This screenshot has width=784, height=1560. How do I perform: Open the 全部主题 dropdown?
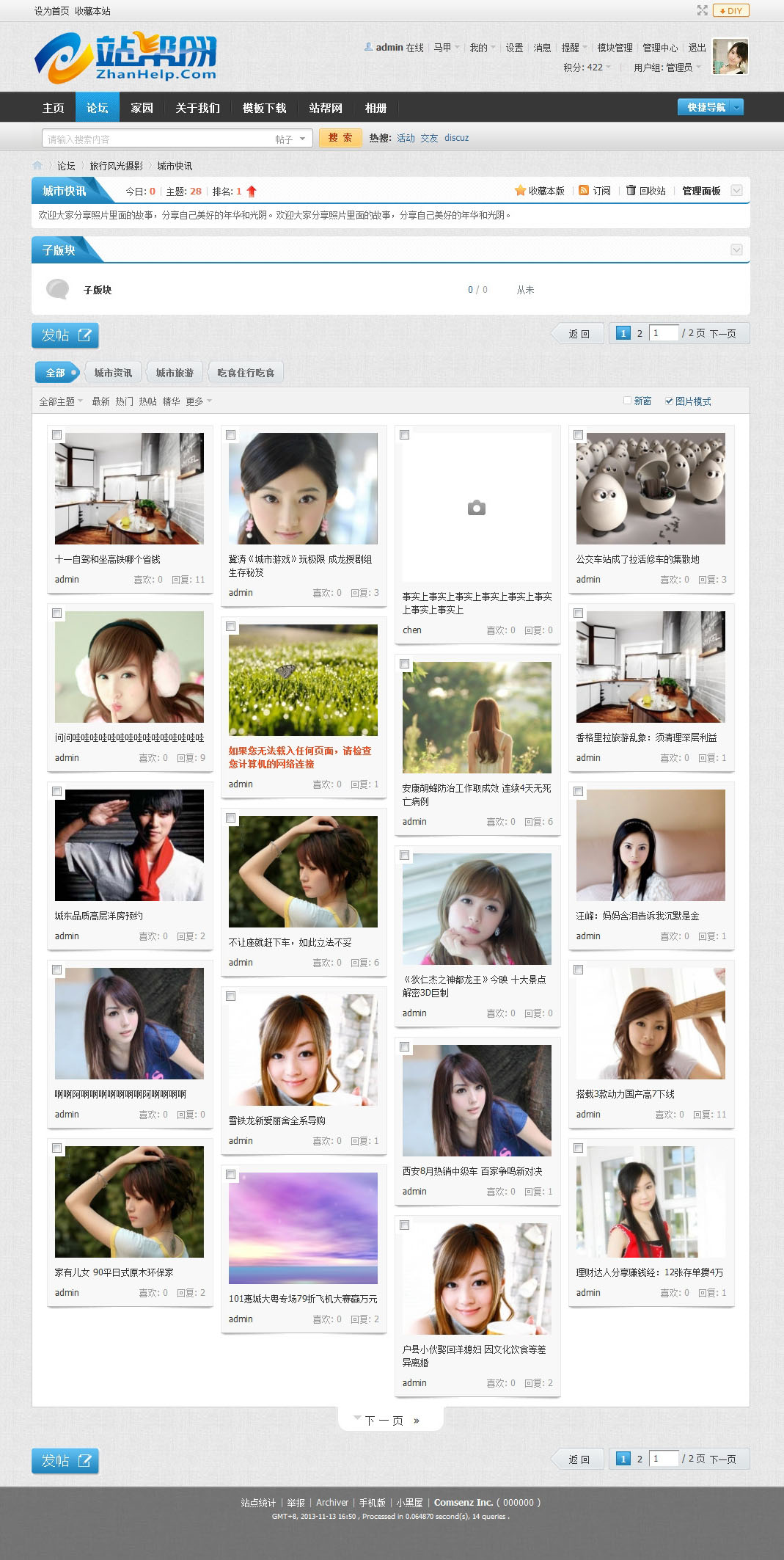pyautogui.click(x=60, y=401)
